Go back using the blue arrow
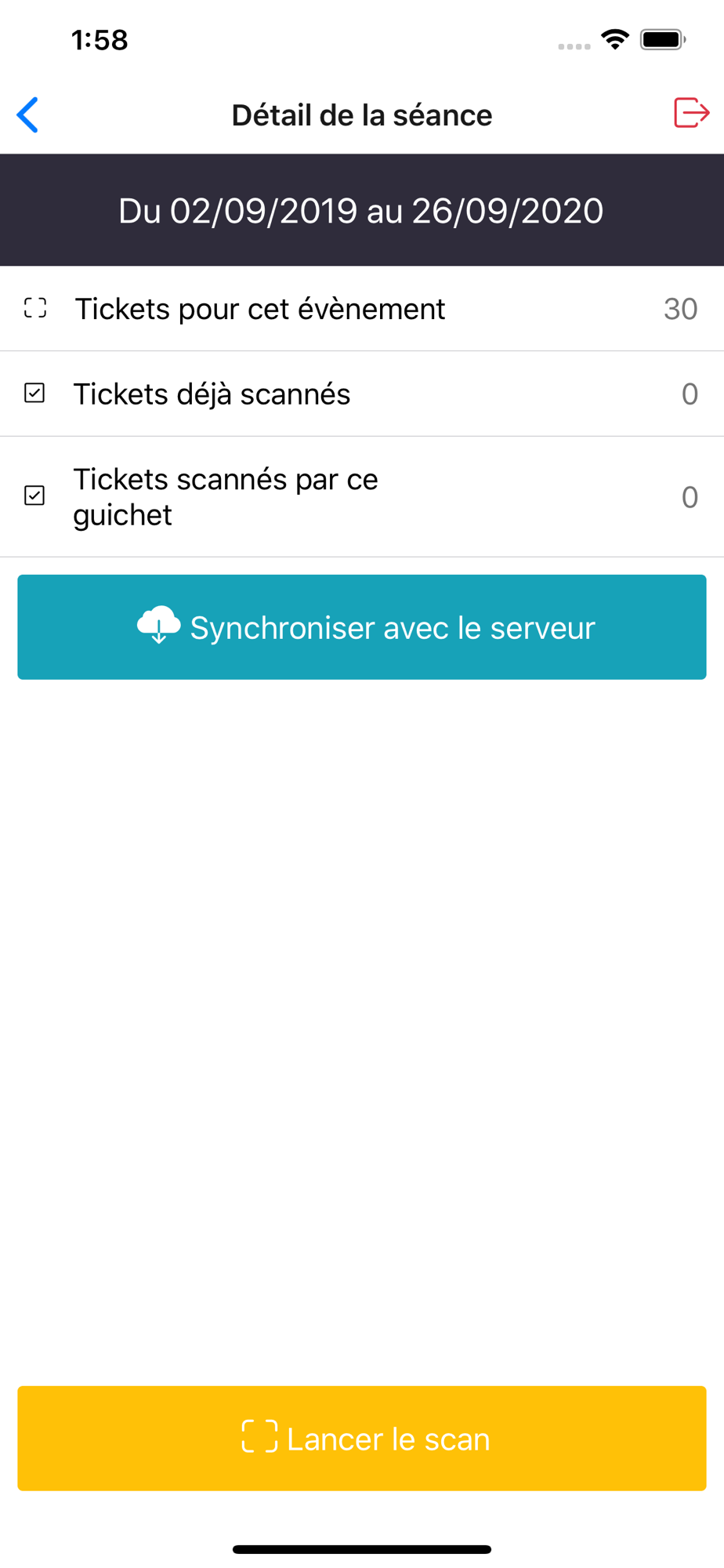The height and width of the screenshot is (1568, 724). click(27, 115)
